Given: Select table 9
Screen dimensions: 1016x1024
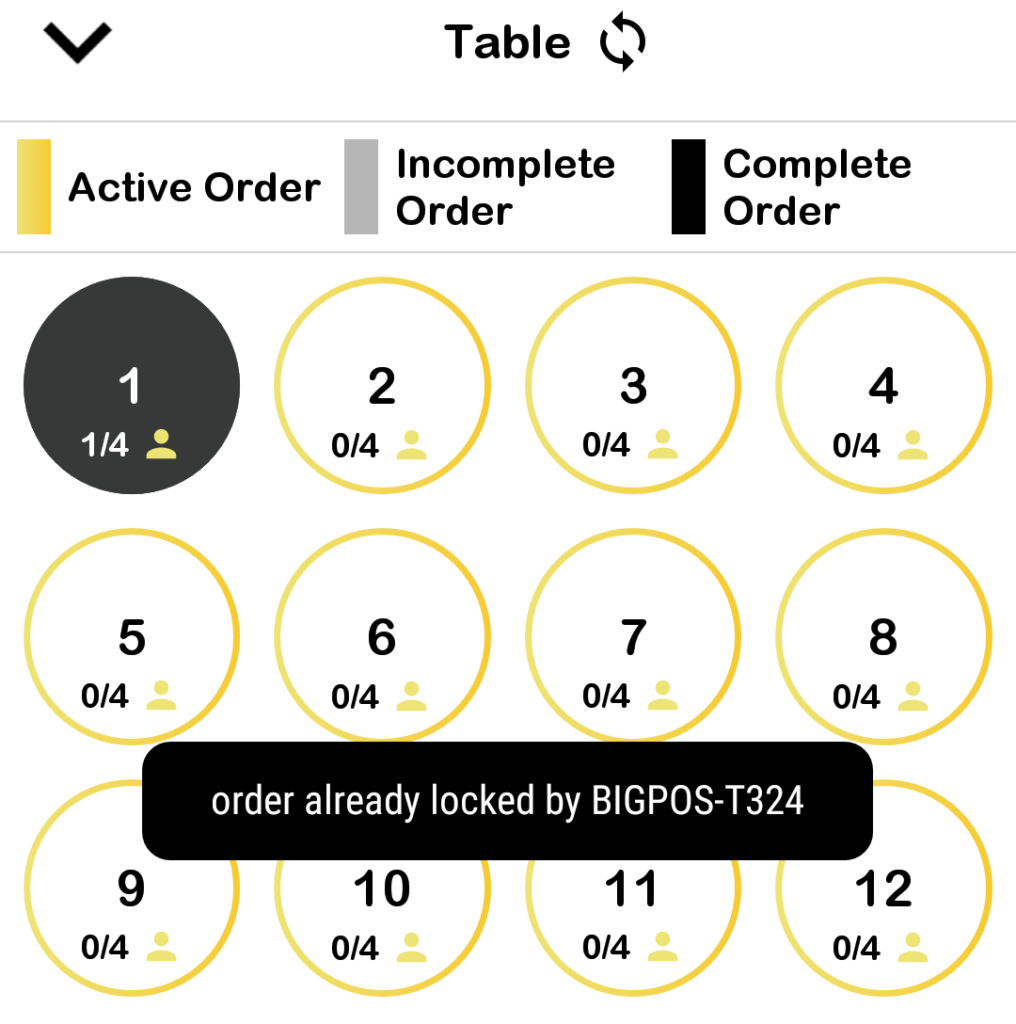Looking at the screenshot, I should pos(131,910).
